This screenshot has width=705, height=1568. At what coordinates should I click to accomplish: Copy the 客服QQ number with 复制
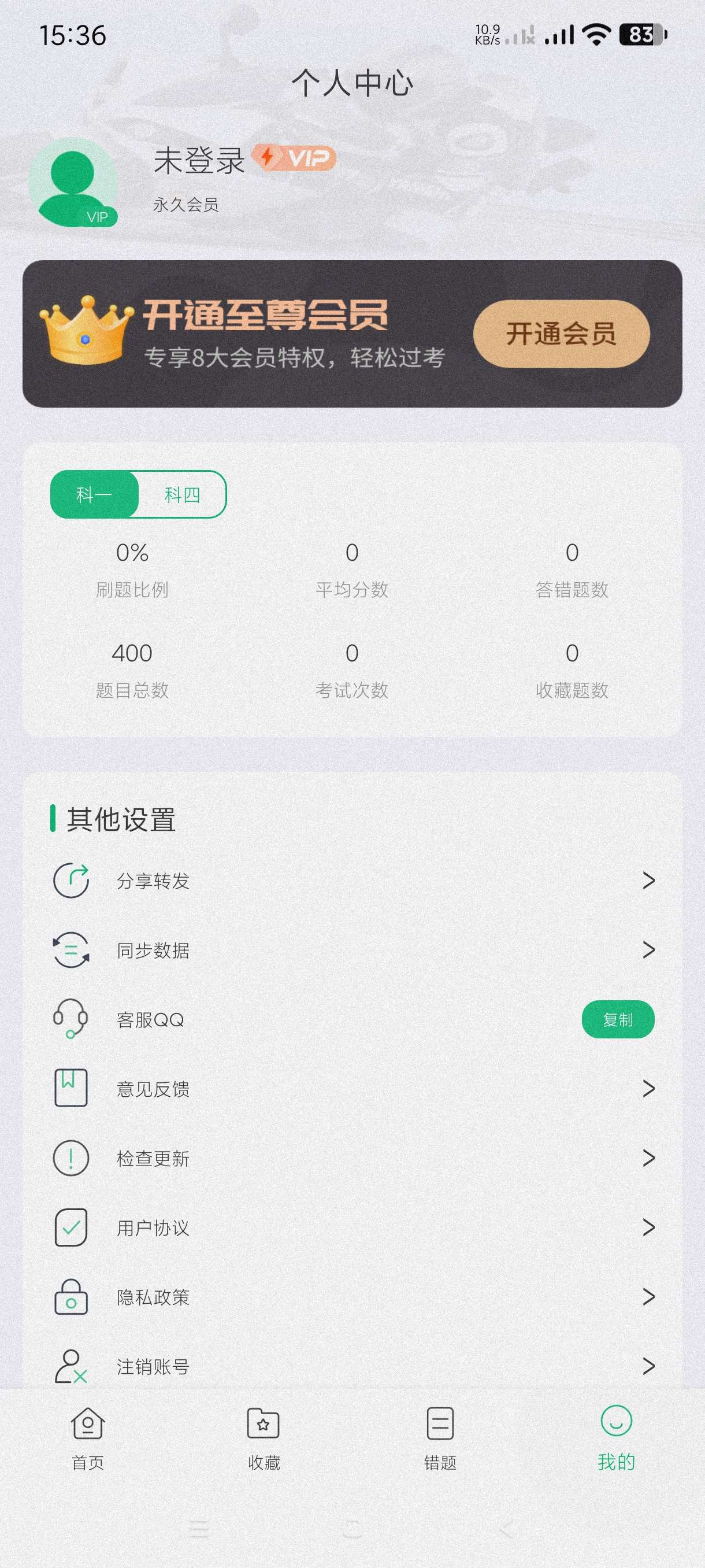(x=617, y=1019)
